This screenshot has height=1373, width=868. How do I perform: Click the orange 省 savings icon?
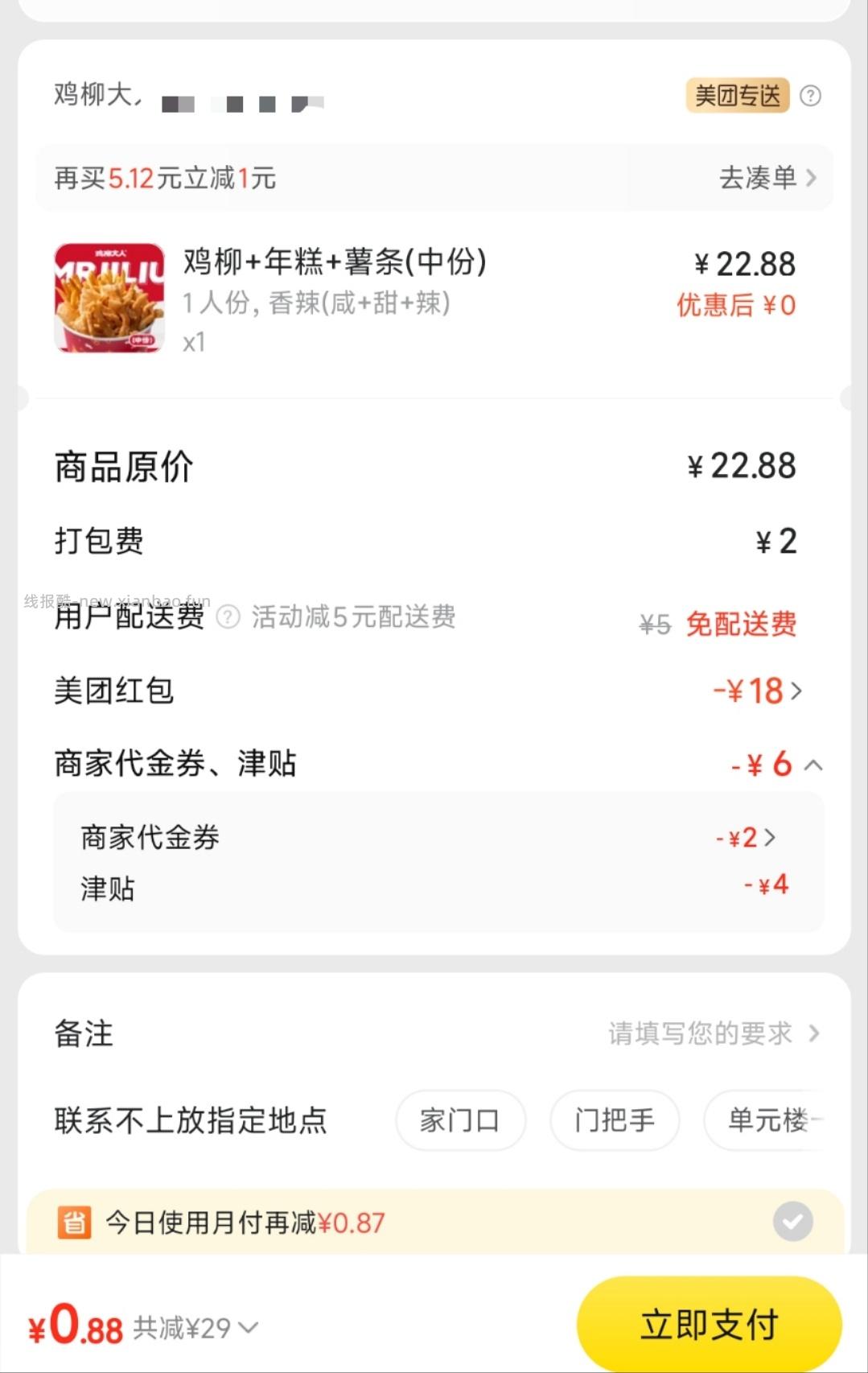point(75,1221)
